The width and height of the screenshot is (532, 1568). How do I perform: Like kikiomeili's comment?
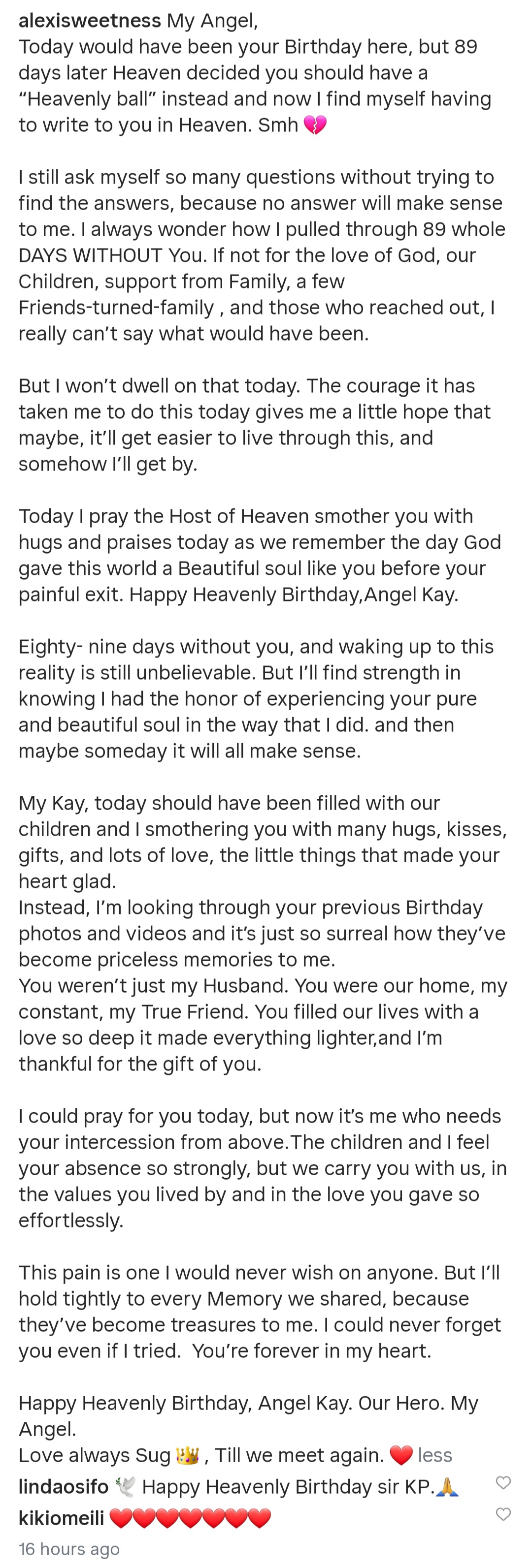503,1514
